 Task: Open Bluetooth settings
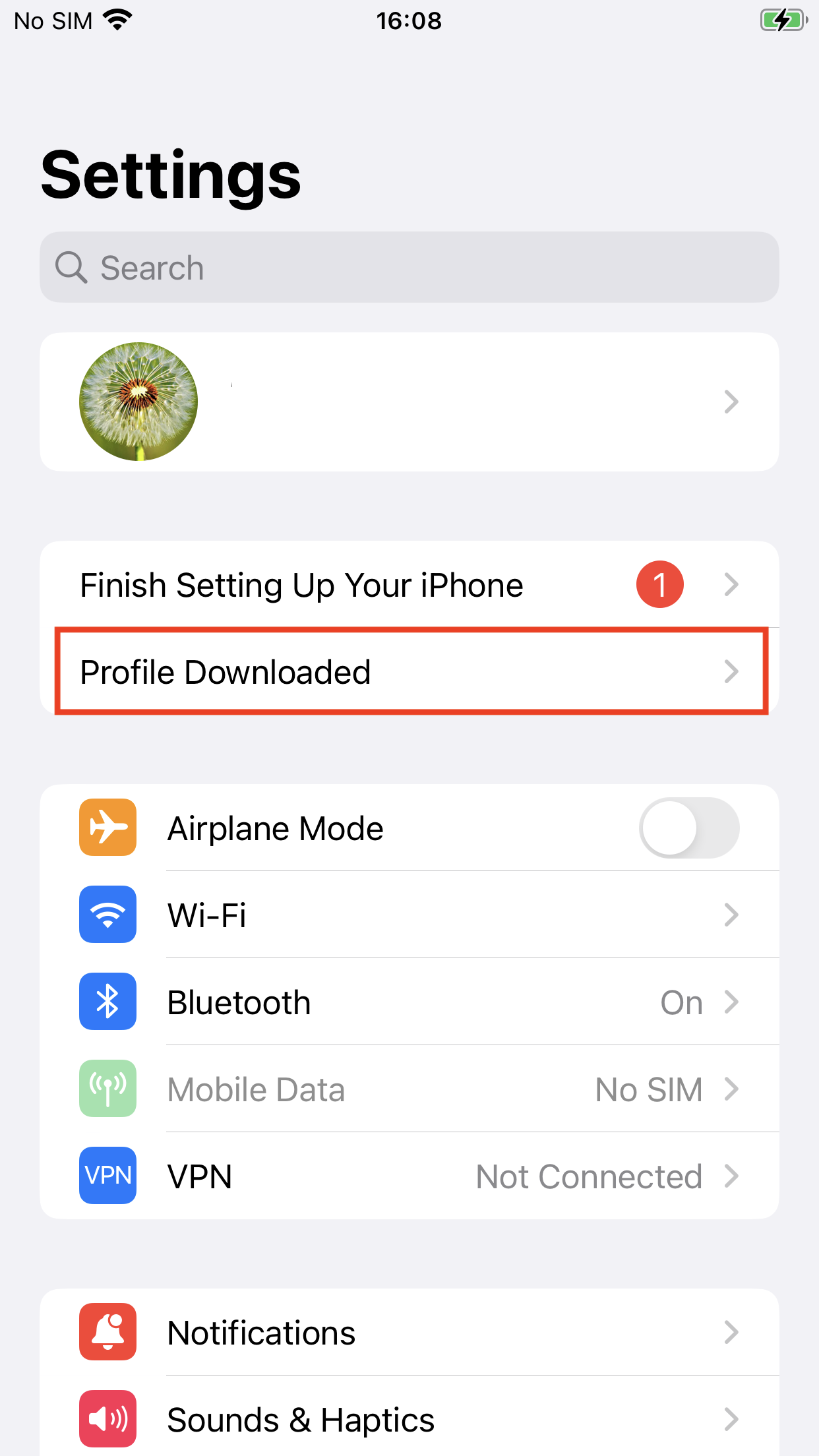pyautogui.click(x=409, y=1002)
